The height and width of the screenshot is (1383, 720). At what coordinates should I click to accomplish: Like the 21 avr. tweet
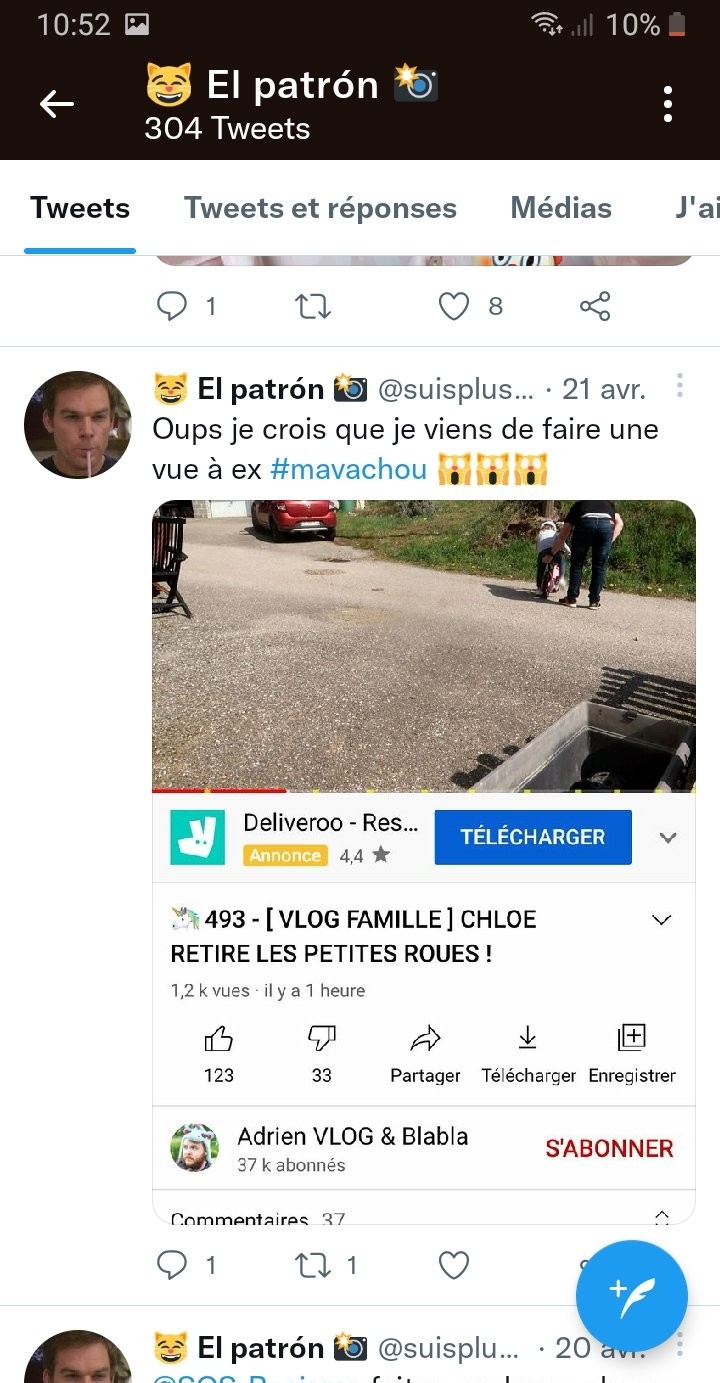tap(454, 1266)
